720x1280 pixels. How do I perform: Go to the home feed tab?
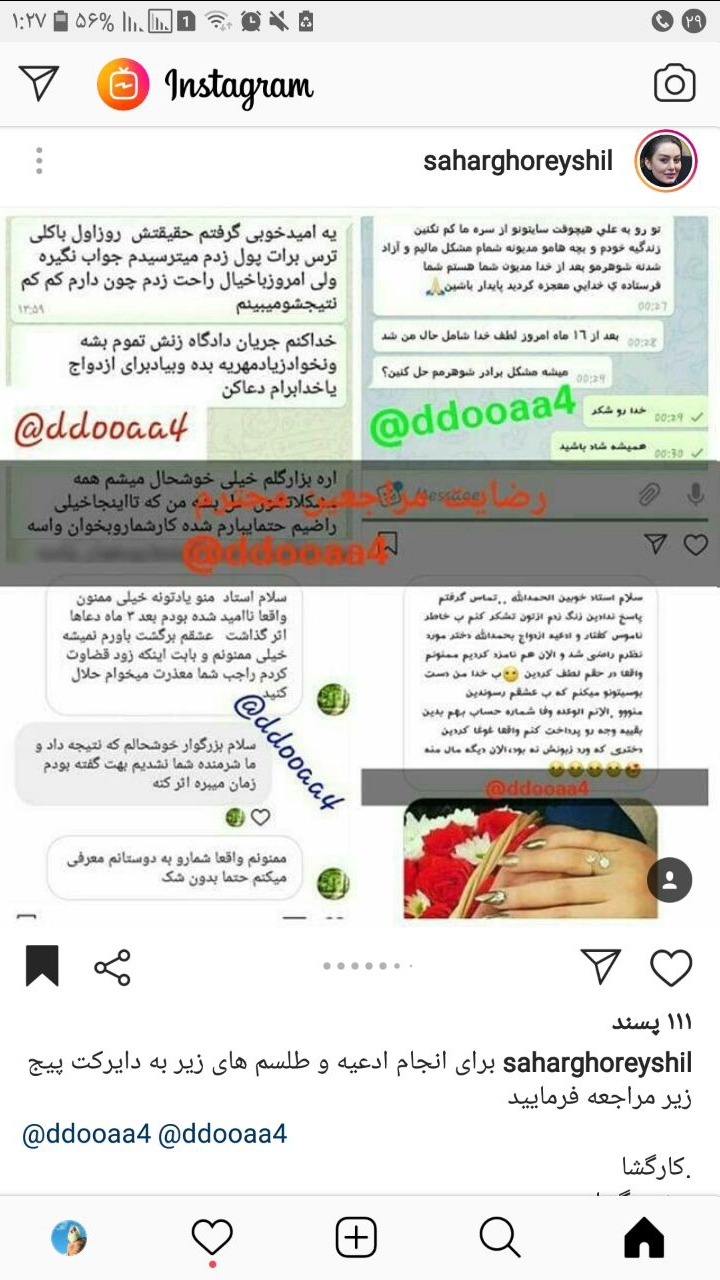[x=644, y=1238]
